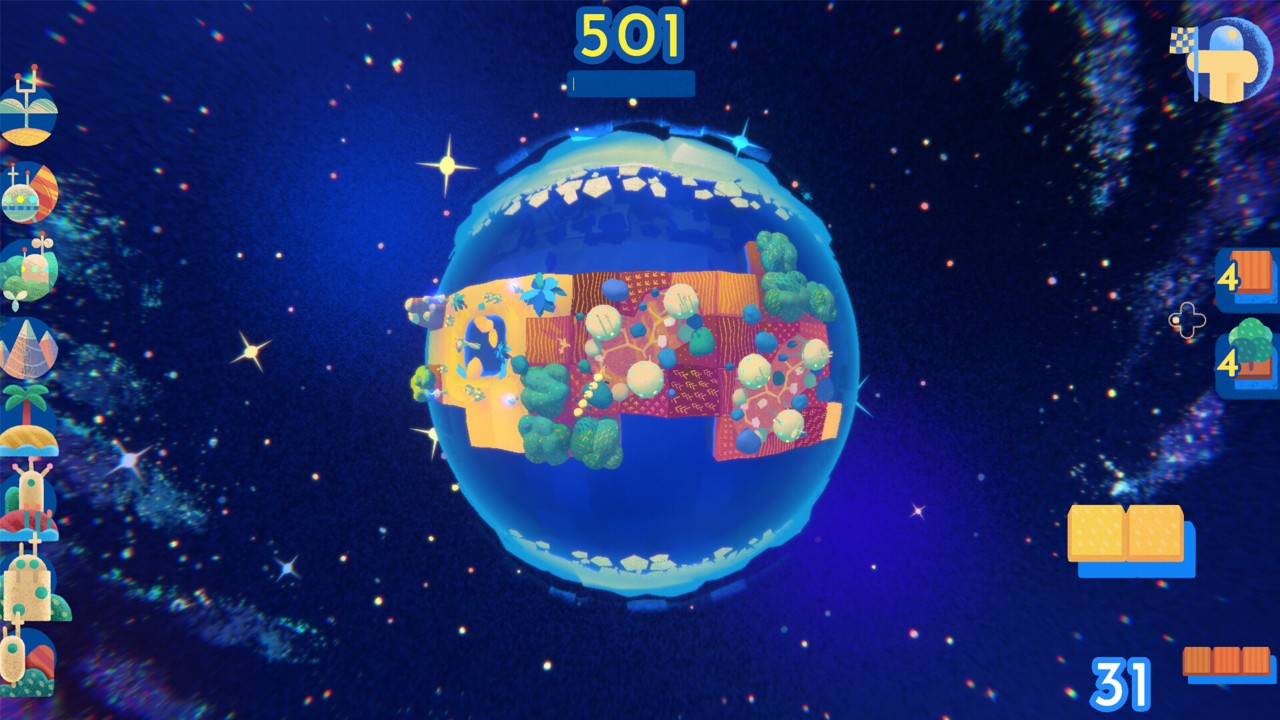Select the striped planet badge
1280x720 pixels.
pyautogui.click(x=28, y=193)
